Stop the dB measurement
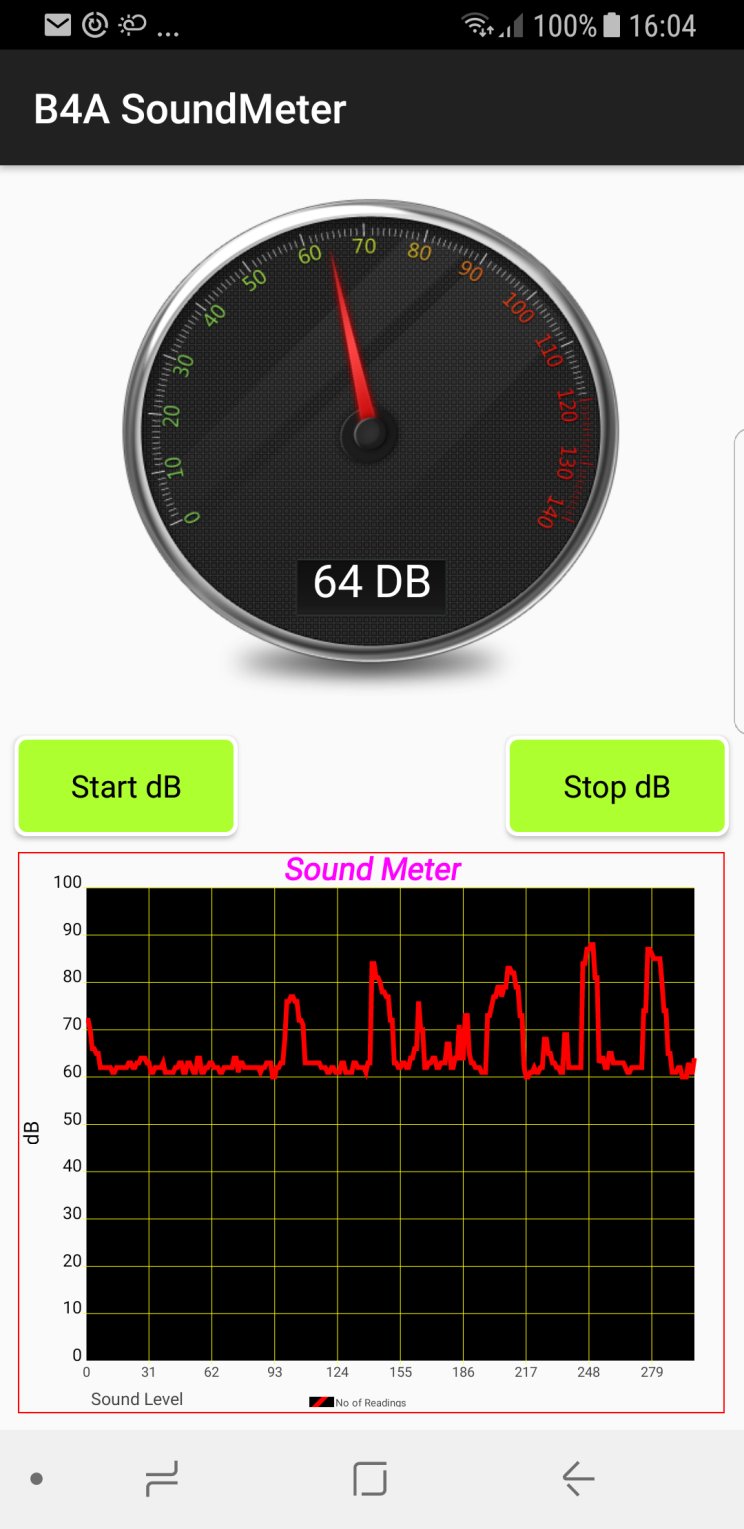This screenshot has height=1529, width=744. (x=616, y=787)
